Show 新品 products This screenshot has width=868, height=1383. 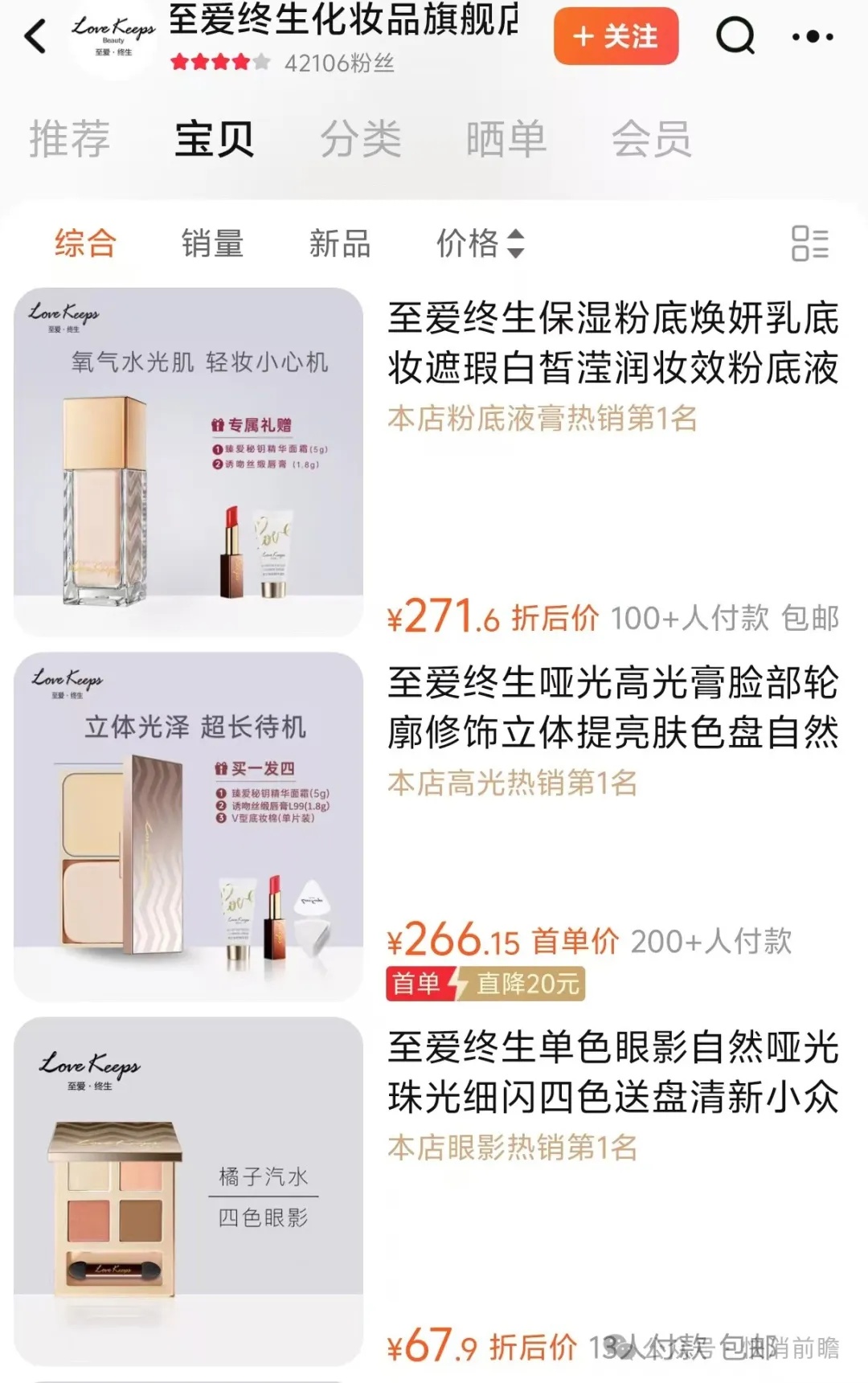click(340, 243)
